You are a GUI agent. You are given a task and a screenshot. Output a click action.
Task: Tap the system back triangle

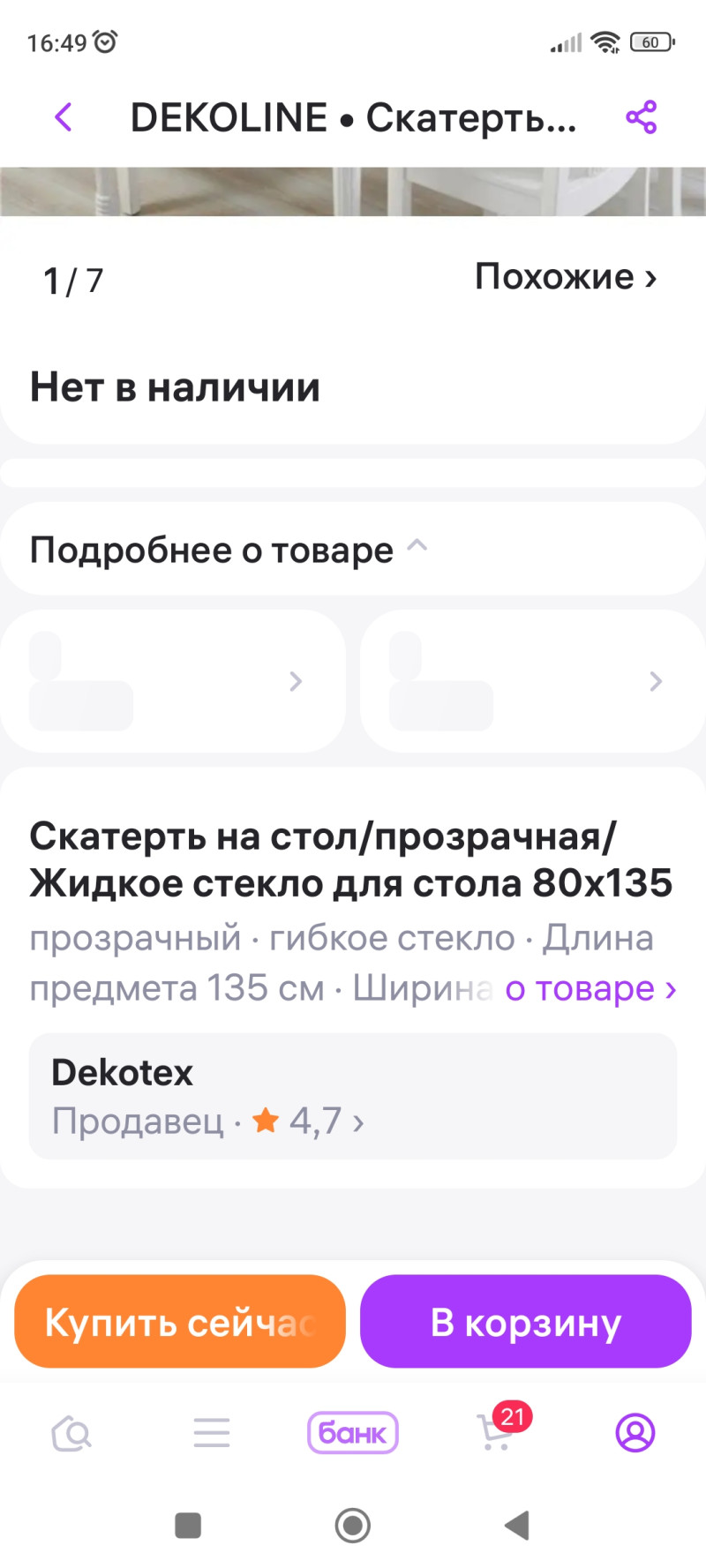tap(516, 1525)
